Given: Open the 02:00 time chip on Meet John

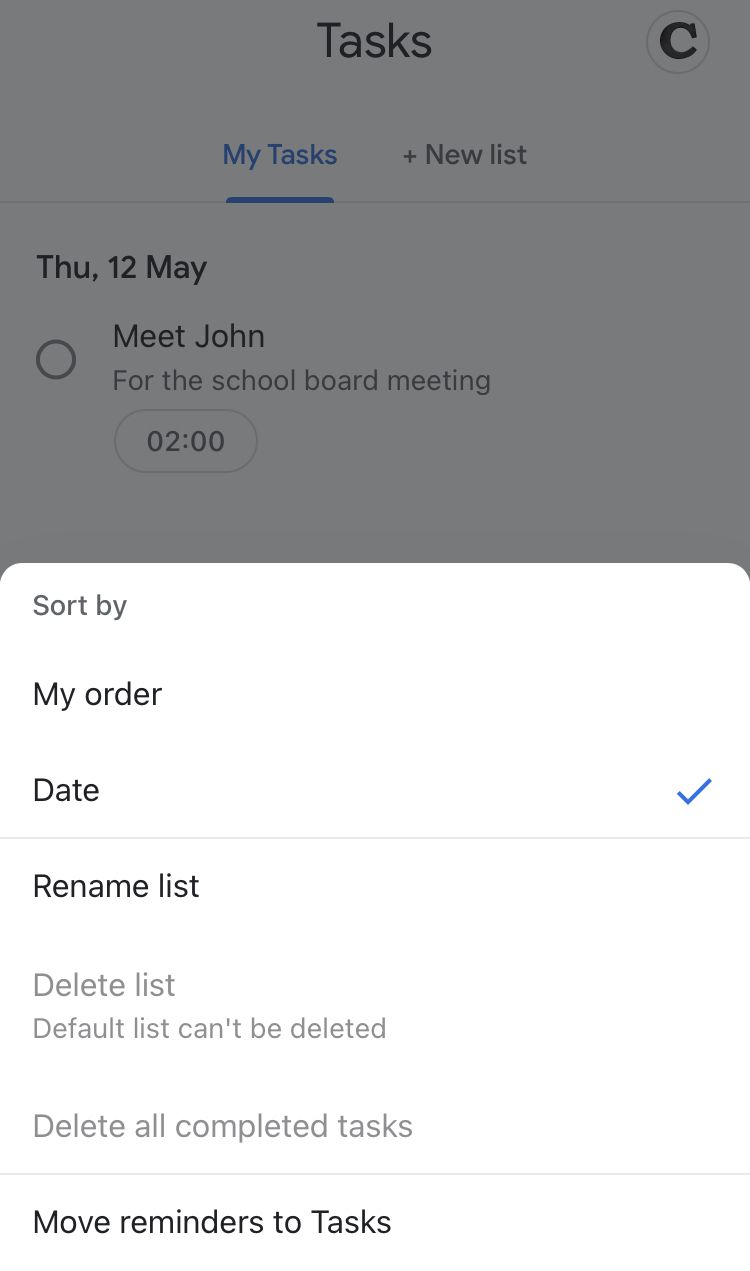Looking at the screenshot, I should pyautogui.click(x=185, y=440).
